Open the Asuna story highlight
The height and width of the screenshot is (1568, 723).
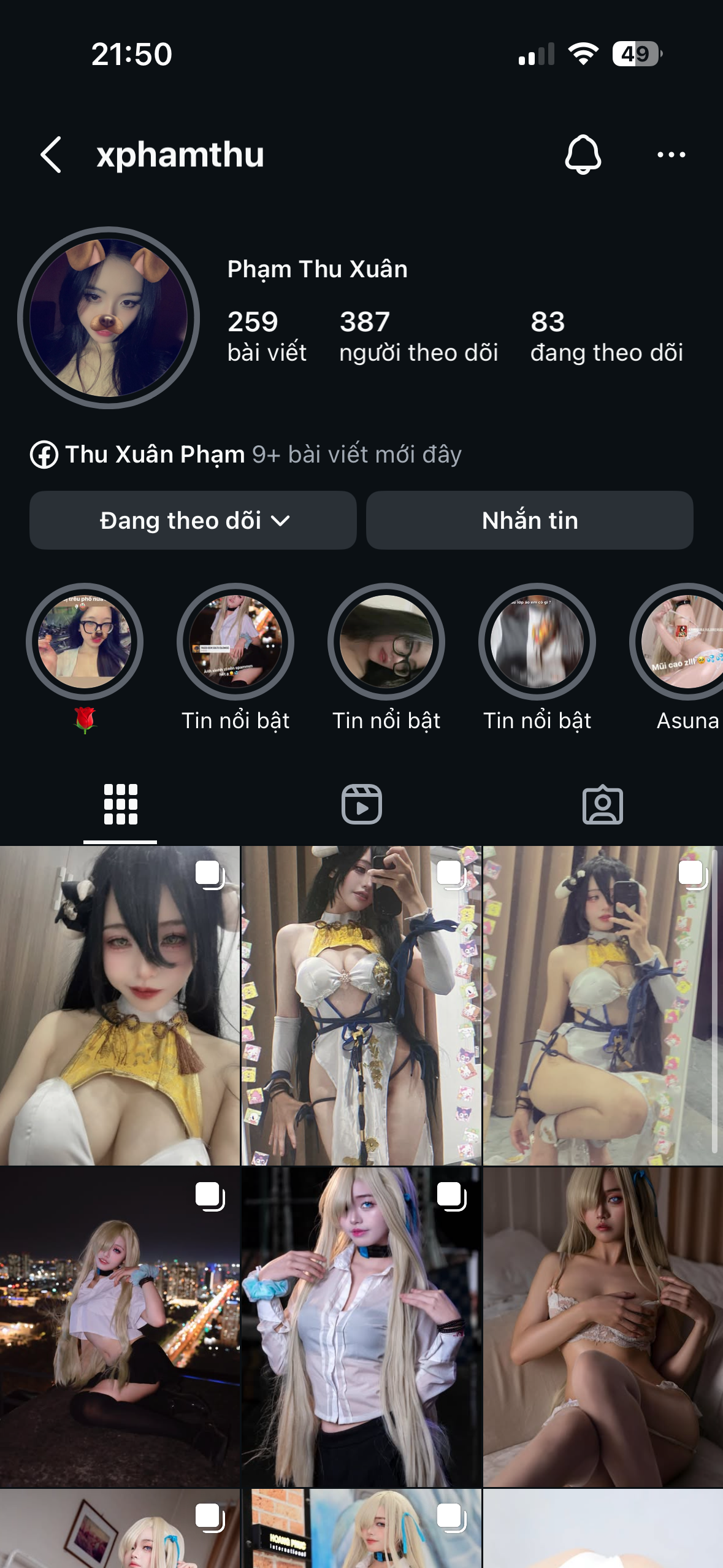coord(684,642)
